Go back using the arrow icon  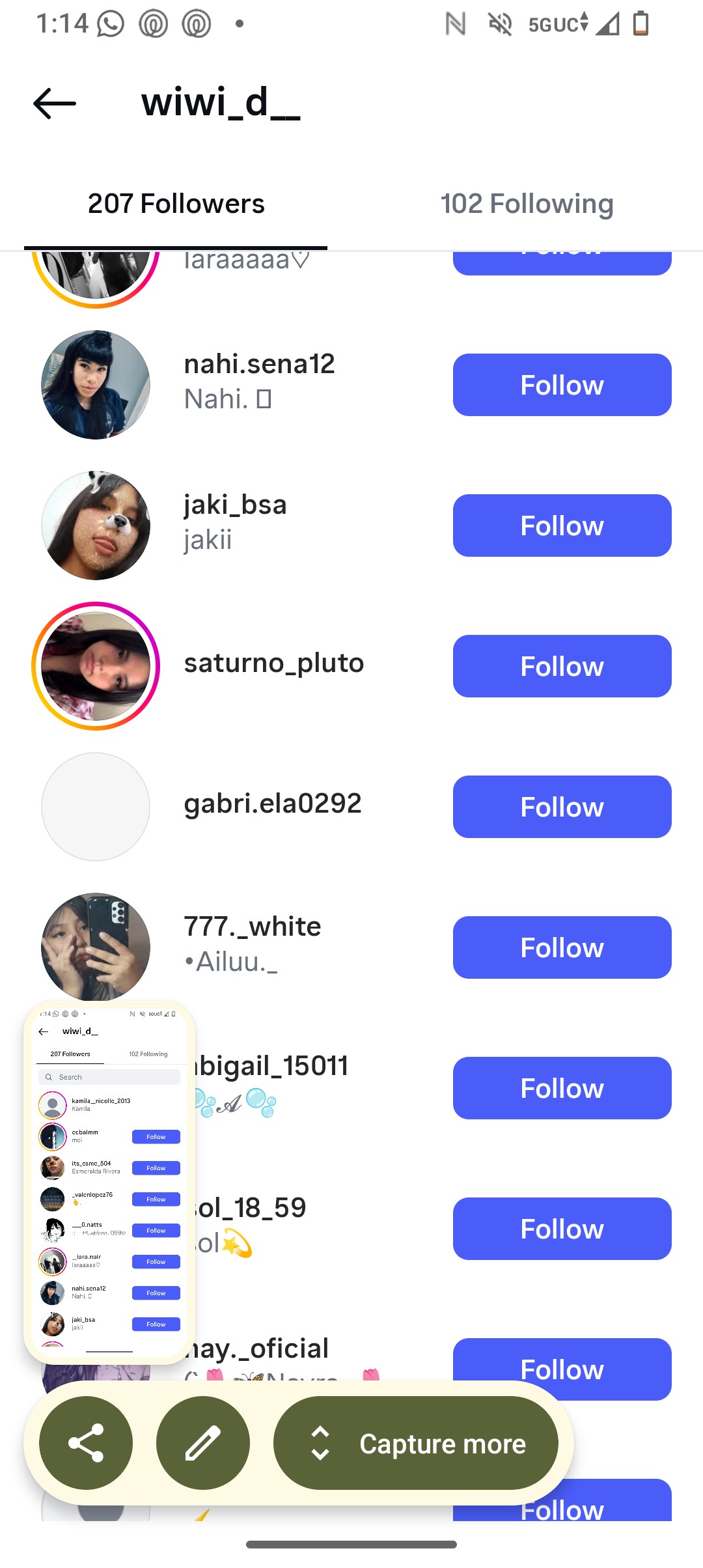[55, 104]
